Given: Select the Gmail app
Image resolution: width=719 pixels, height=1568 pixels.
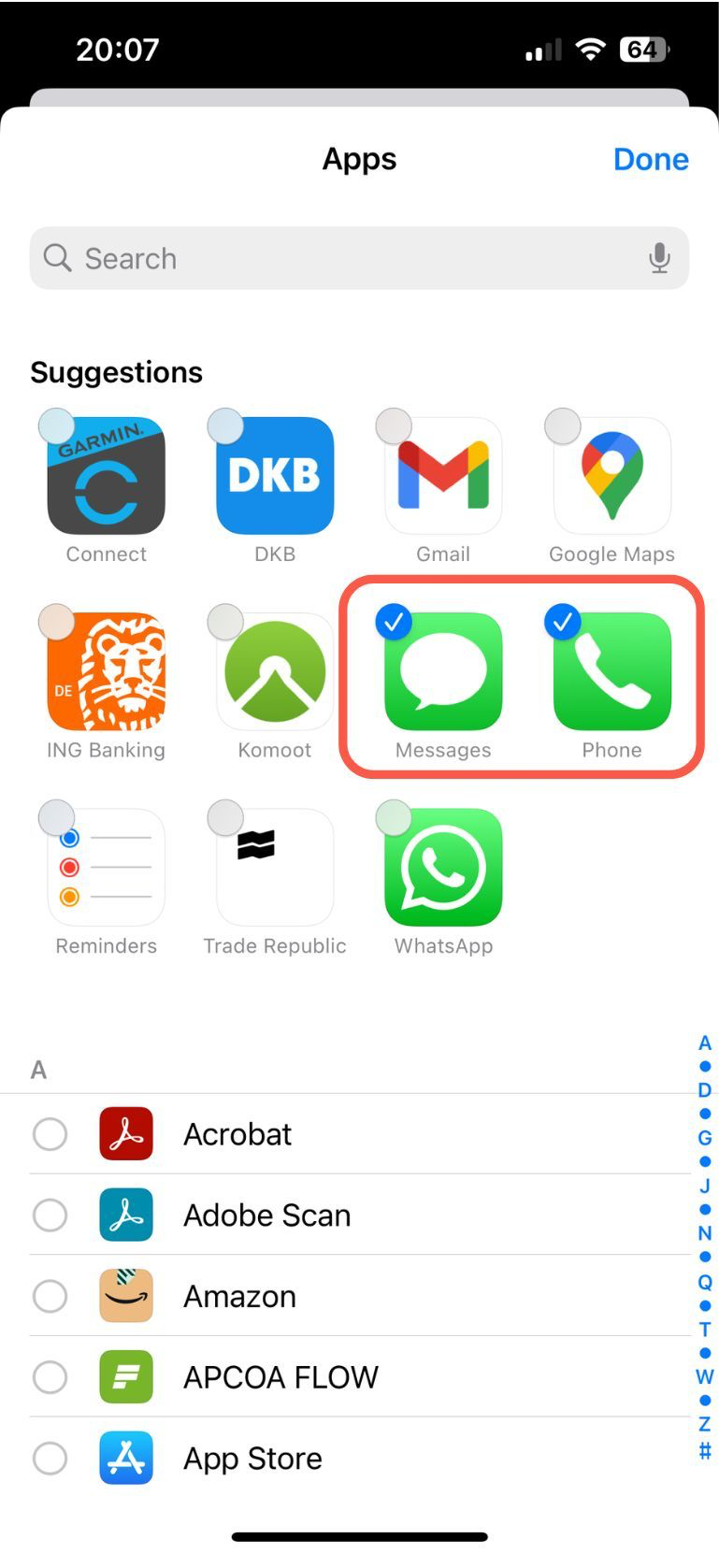Looking at the screenshot, I should pyautogui.click(x=443, y=476).
